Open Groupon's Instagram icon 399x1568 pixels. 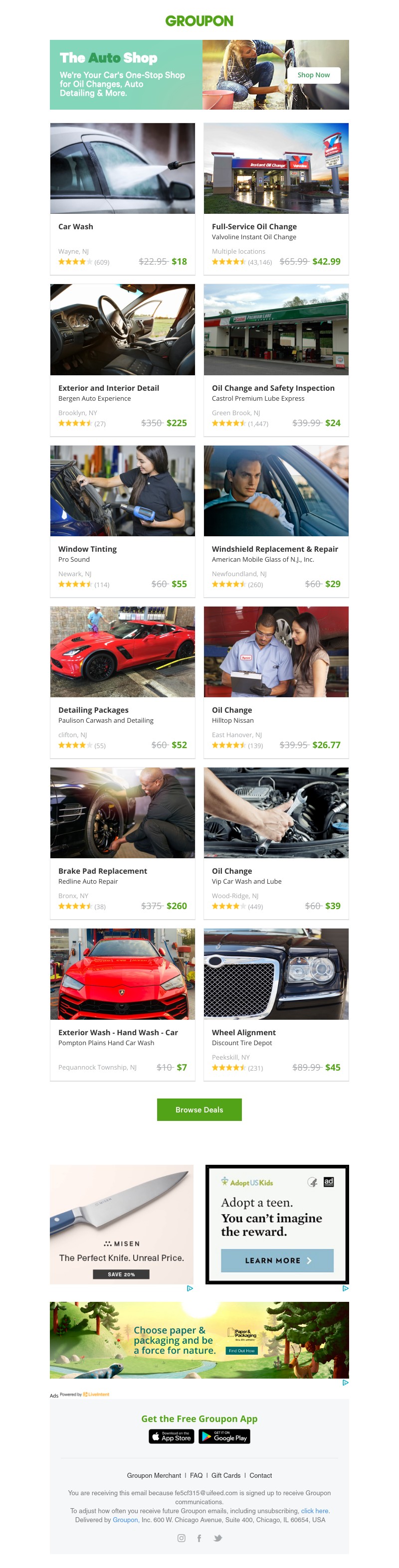(181, 1538)
